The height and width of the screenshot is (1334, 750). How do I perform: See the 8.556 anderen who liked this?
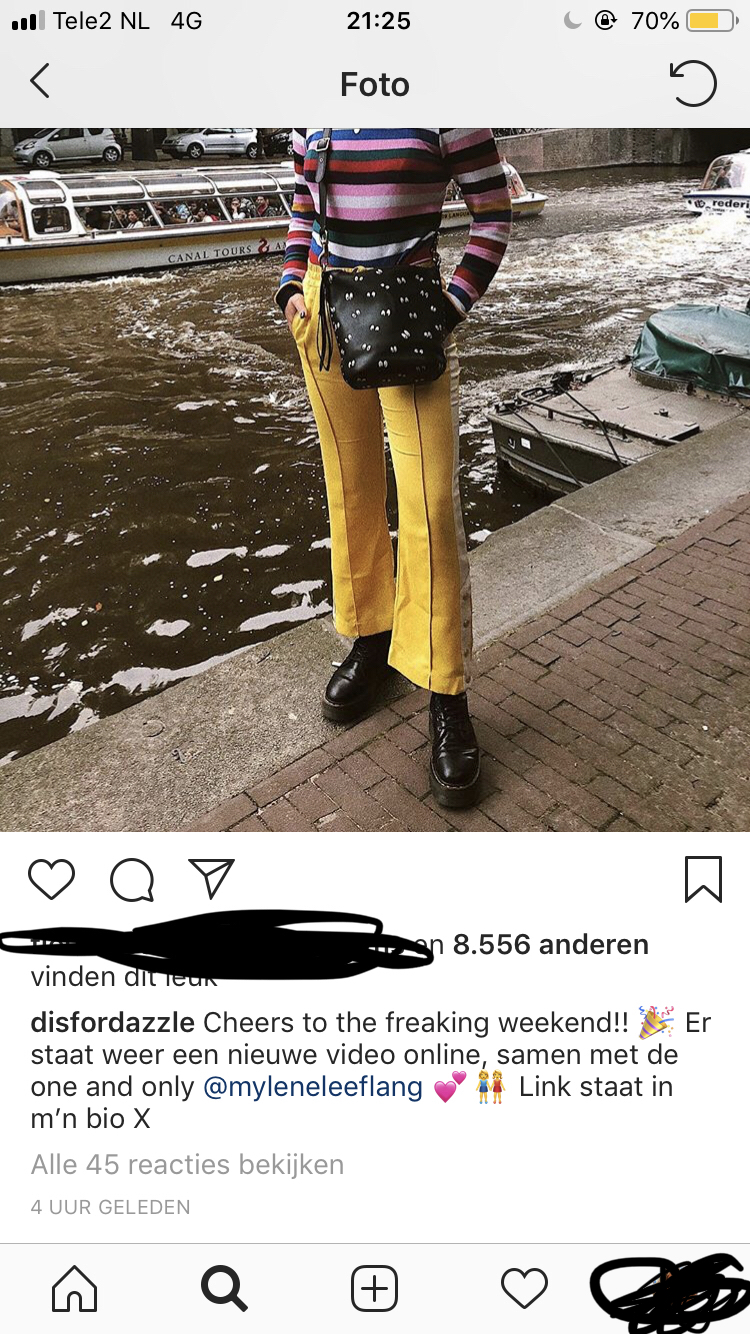point(550,945)
